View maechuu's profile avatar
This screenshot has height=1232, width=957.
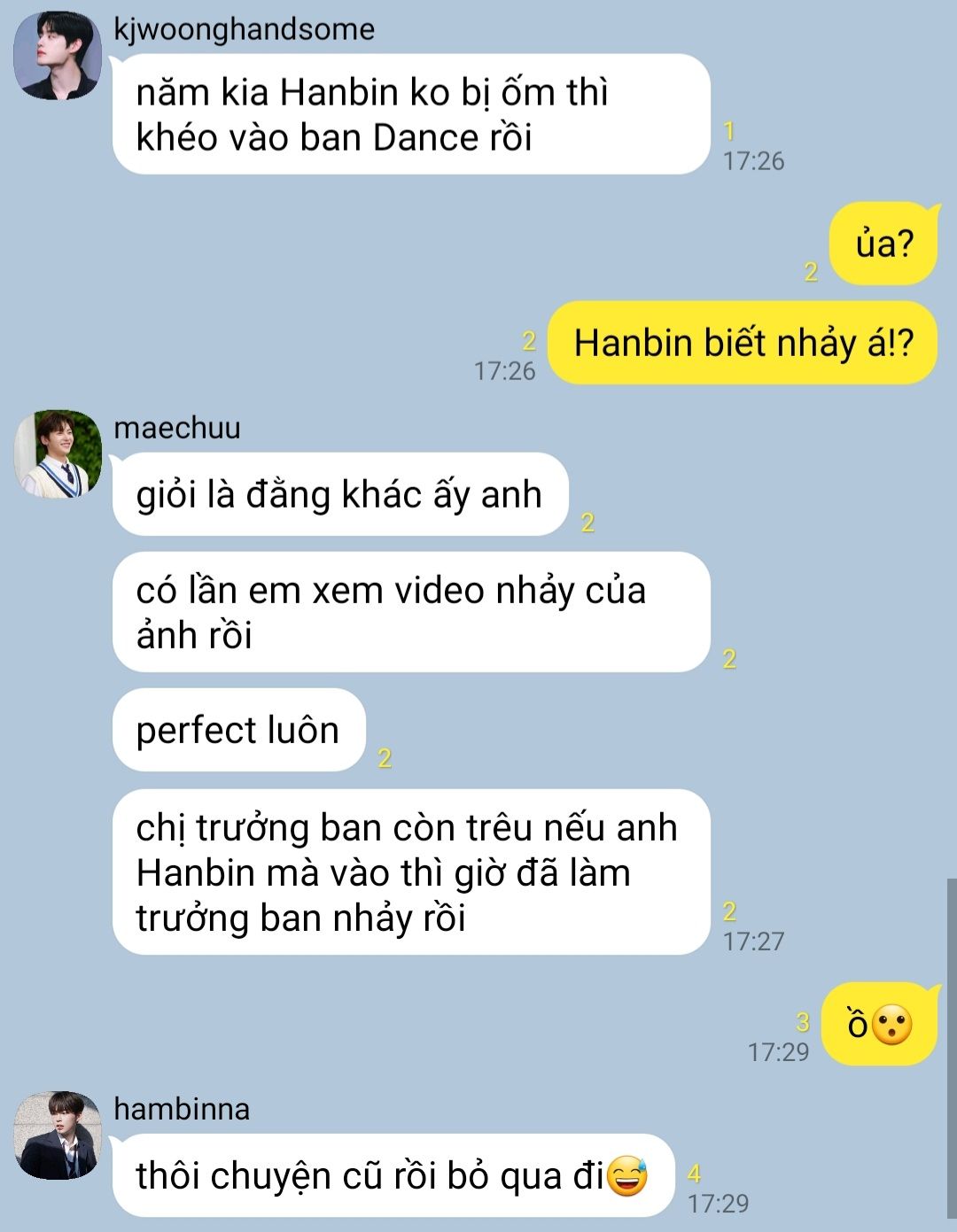[x=58, y=453]
